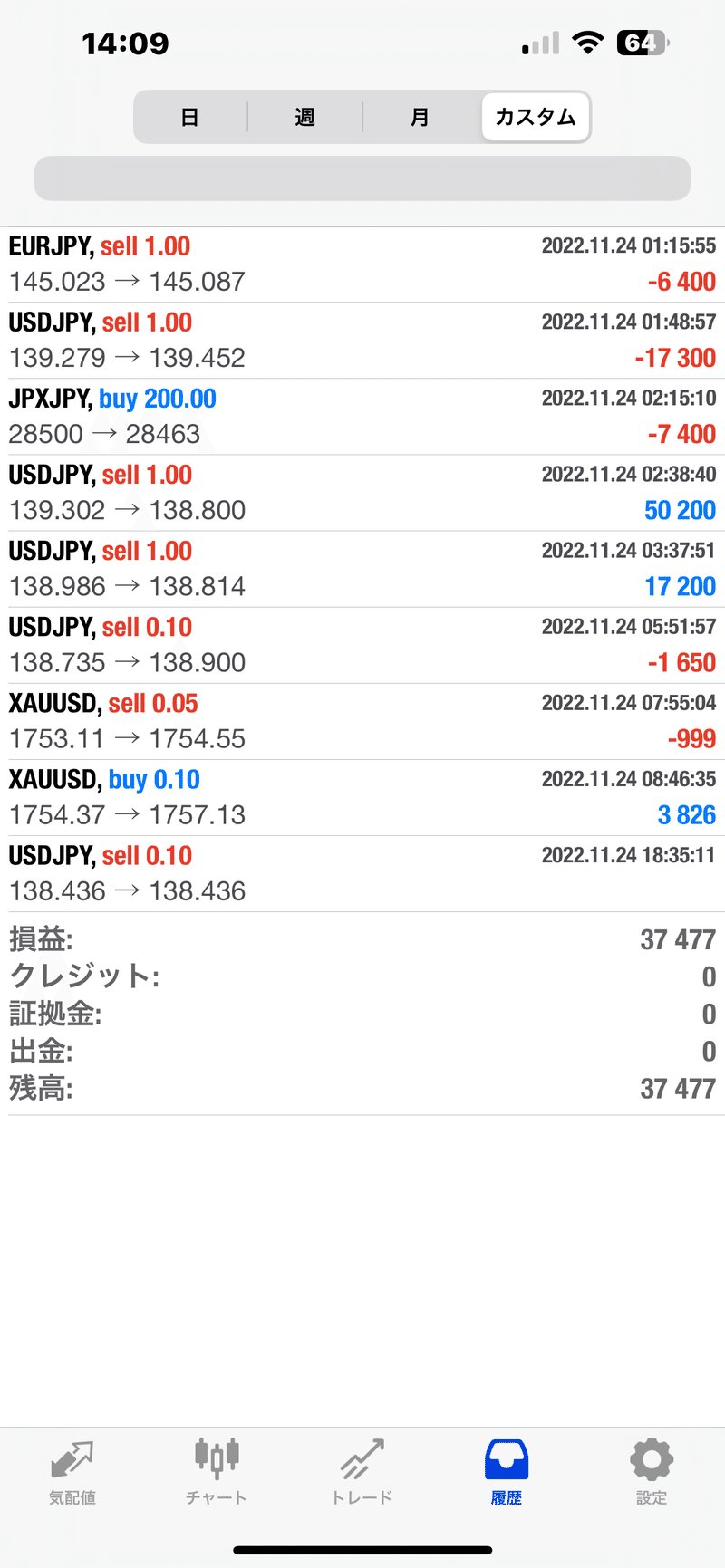Screen dimensions: 725x1568
Task: Tap the filter field below period tabs
Action: [362, 178]
